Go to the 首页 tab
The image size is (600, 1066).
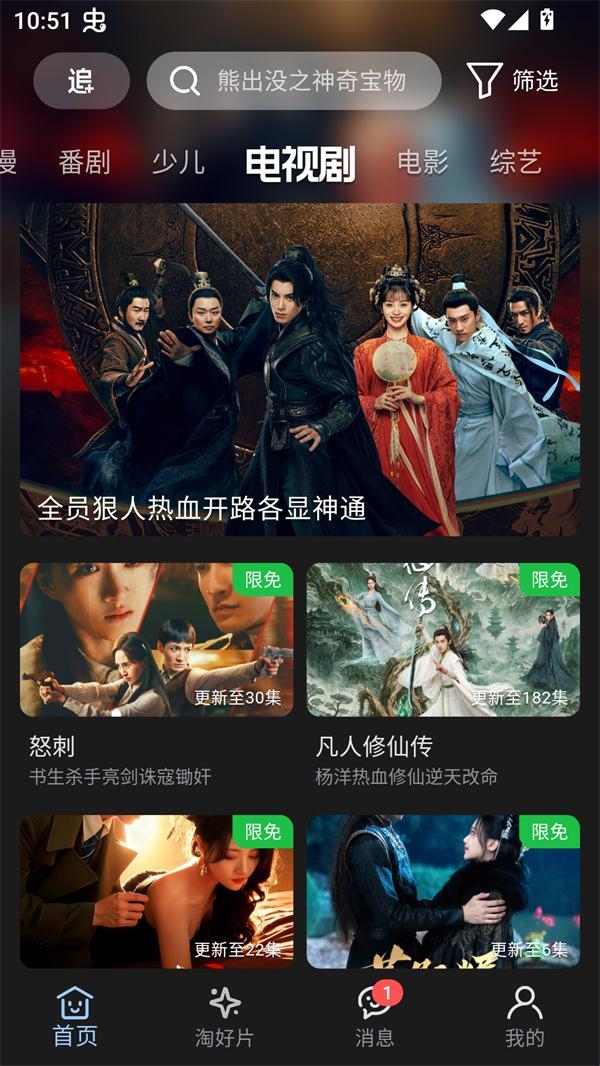click(75, 1016)
